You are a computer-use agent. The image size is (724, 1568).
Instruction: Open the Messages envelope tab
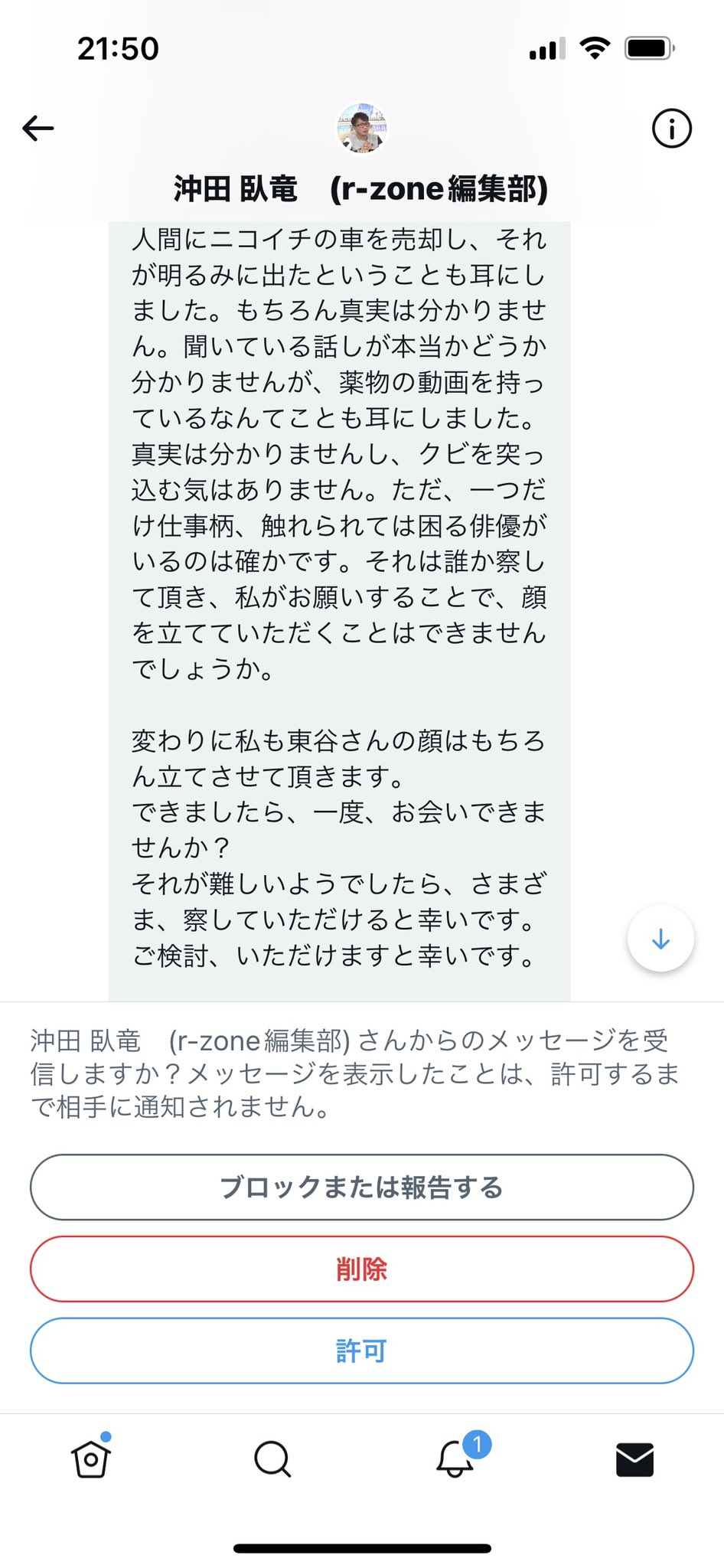[x=634, y=1459]
